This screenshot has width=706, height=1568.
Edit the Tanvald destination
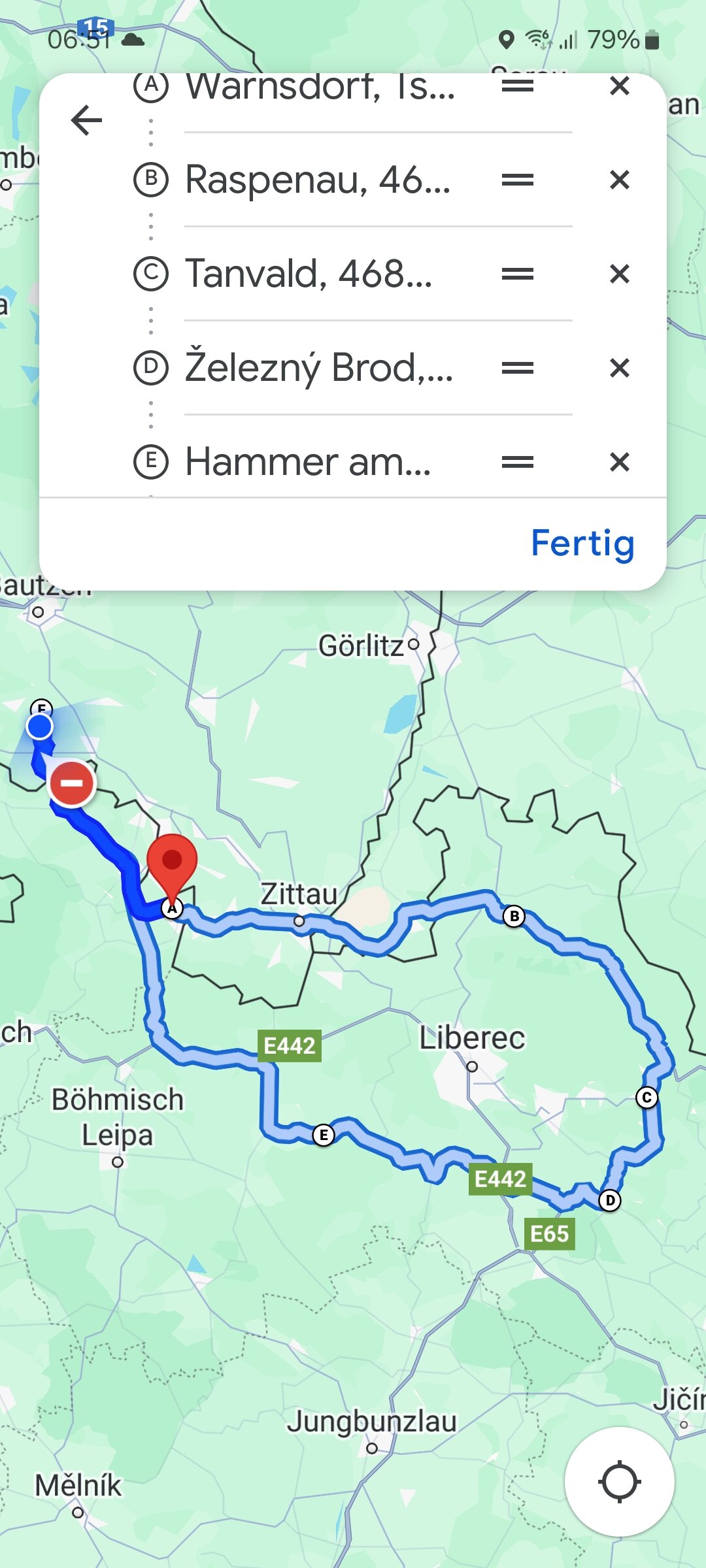click(309, 274)
